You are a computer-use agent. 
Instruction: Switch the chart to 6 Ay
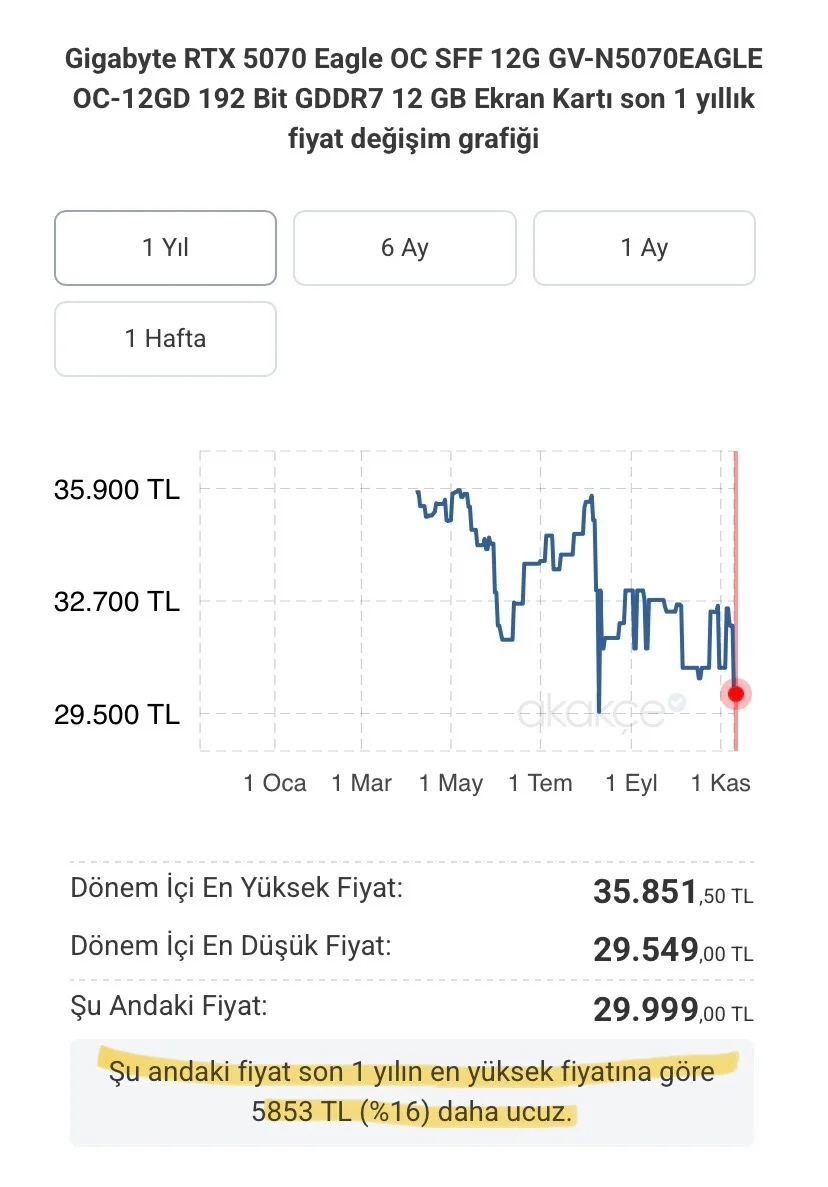[x=404, y=248]
